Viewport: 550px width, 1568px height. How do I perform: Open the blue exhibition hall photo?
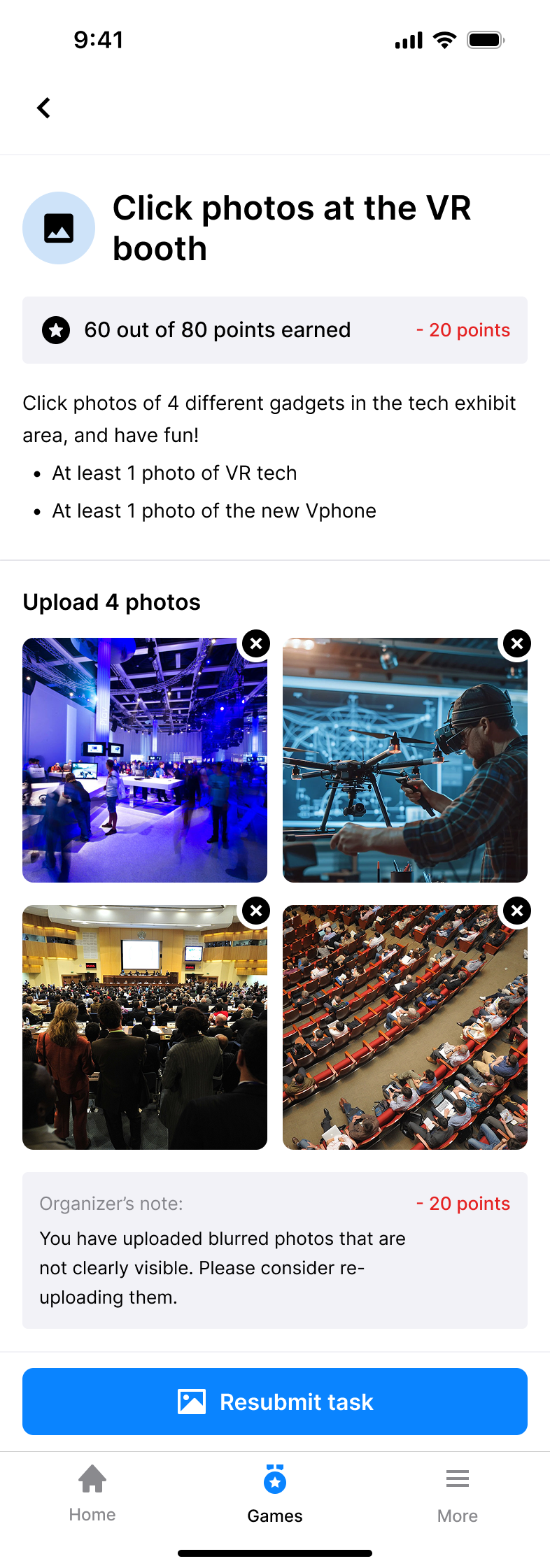point(145,760)
